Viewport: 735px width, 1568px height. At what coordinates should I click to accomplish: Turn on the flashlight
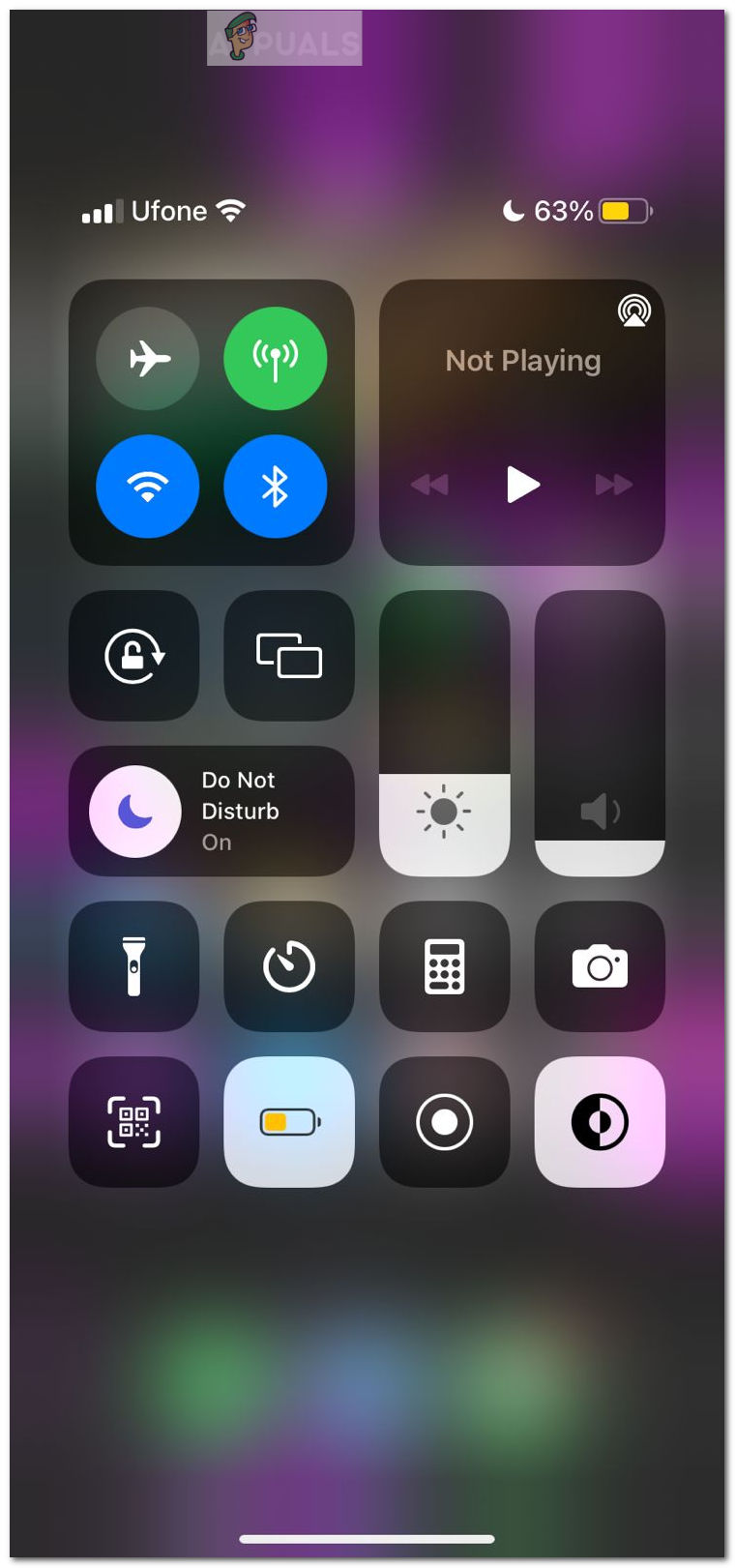click(x=134, y=966)
